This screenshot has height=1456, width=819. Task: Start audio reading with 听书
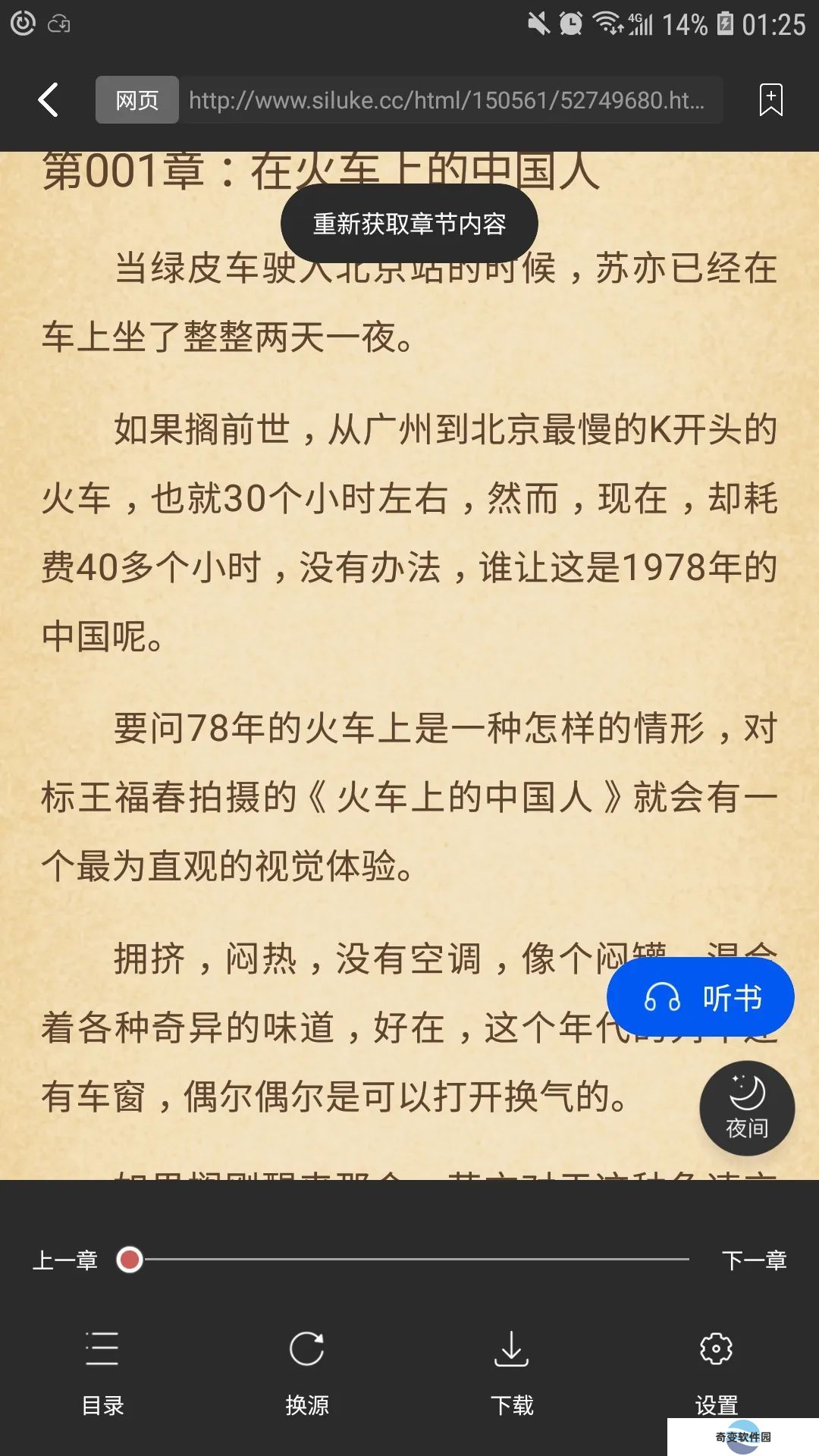click(701, 997)
